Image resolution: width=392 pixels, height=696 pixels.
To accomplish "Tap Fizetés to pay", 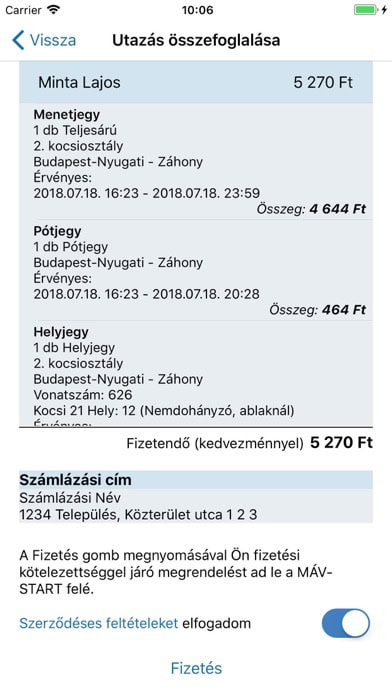I will (x=196, y=668).
